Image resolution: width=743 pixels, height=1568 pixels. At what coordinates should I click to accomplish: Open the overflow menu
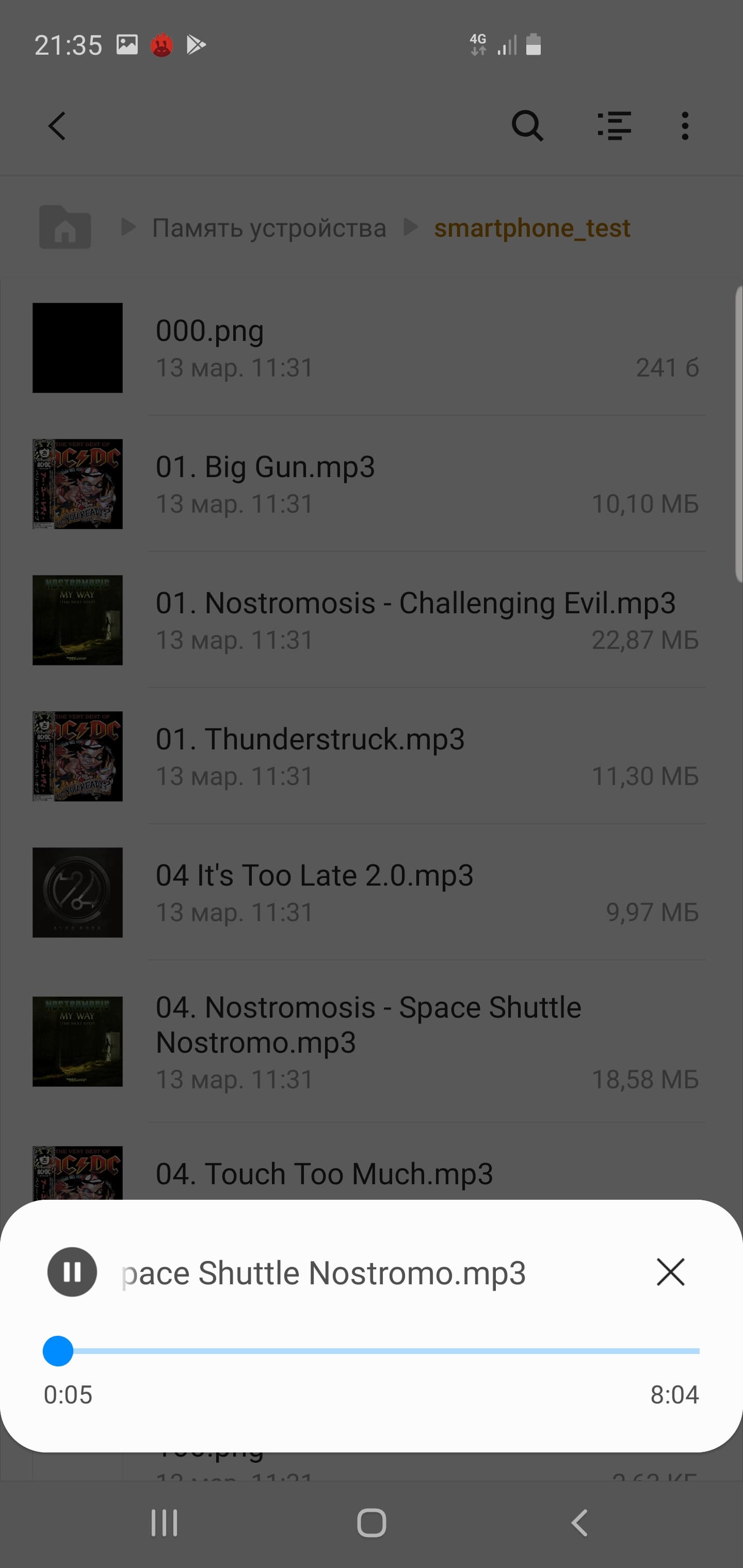pos(685,126)
